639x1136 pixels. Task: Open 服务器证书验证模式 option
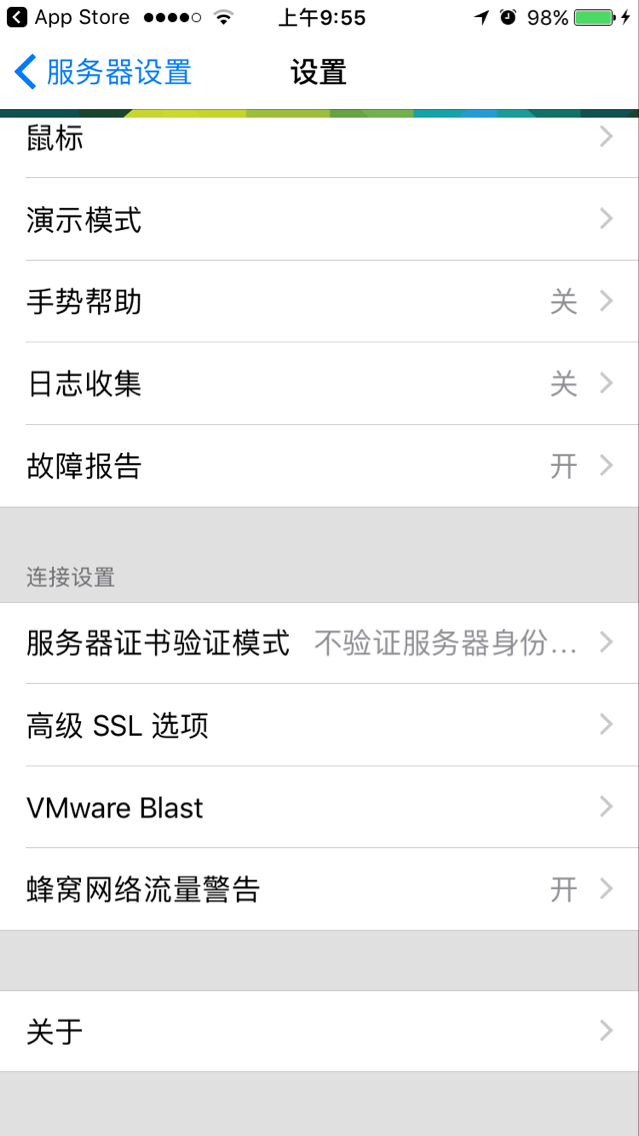pos(319,643)
